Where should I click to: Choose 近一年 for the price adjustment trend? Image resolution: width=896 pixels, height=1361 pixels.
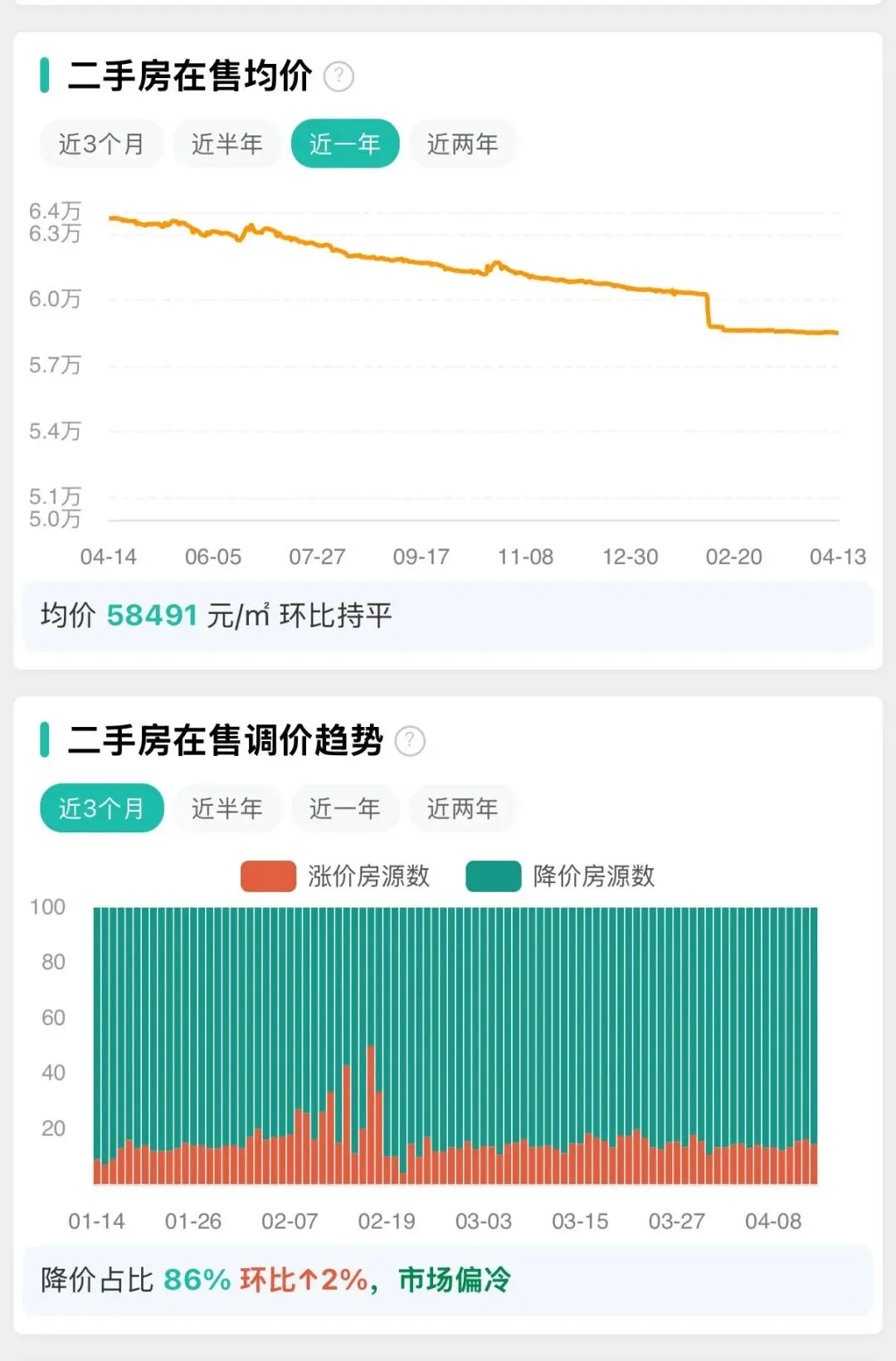345,808
